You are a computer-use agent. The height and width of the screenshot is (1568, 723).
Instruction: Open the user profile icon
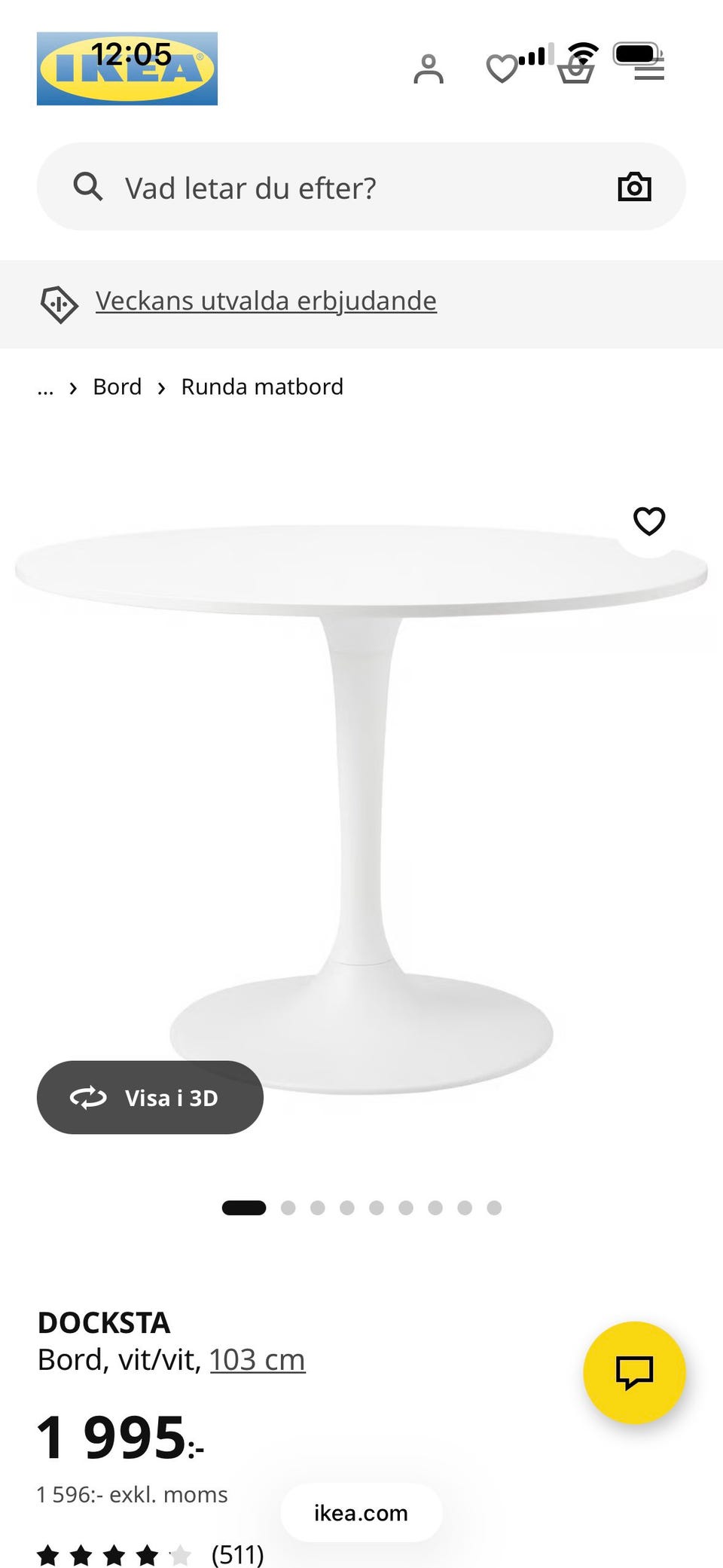point(429,69)
